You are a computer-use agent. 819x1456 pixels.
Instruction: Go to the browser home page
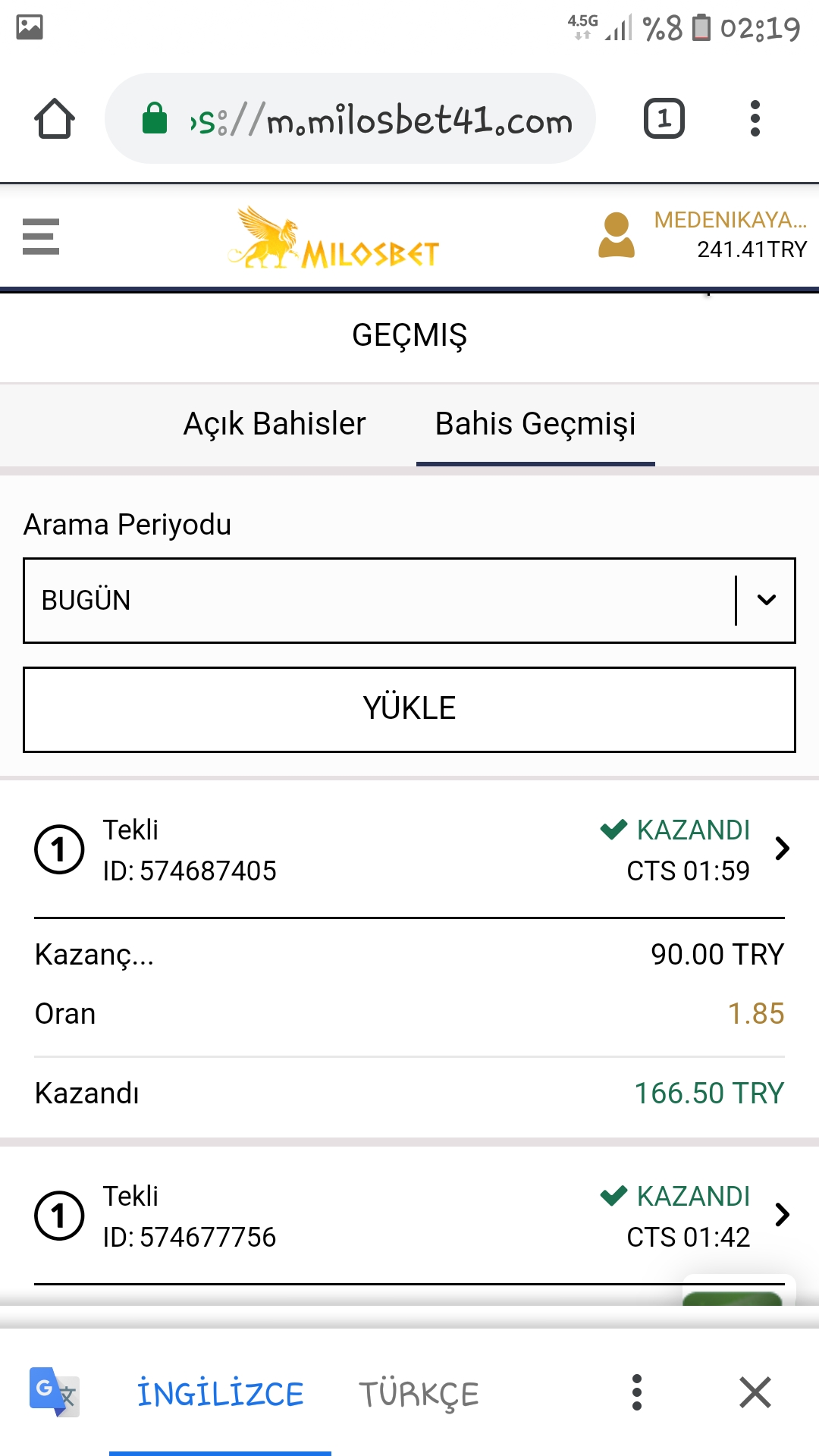pyautogui.click(x=55, y=119)
